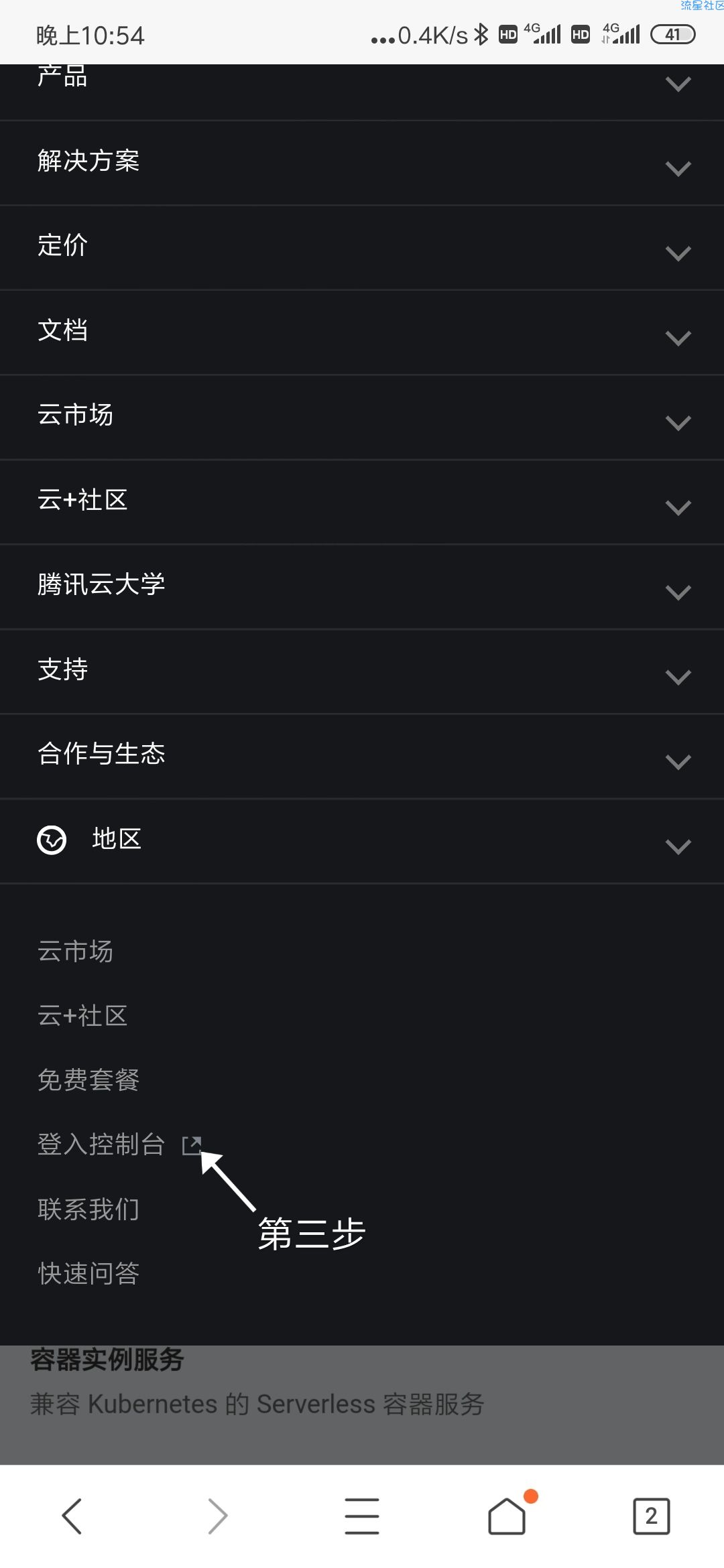The height and width of the screenshot is (1568, 724).
Task: Expand the 文档 menu row
Action: 362,332
